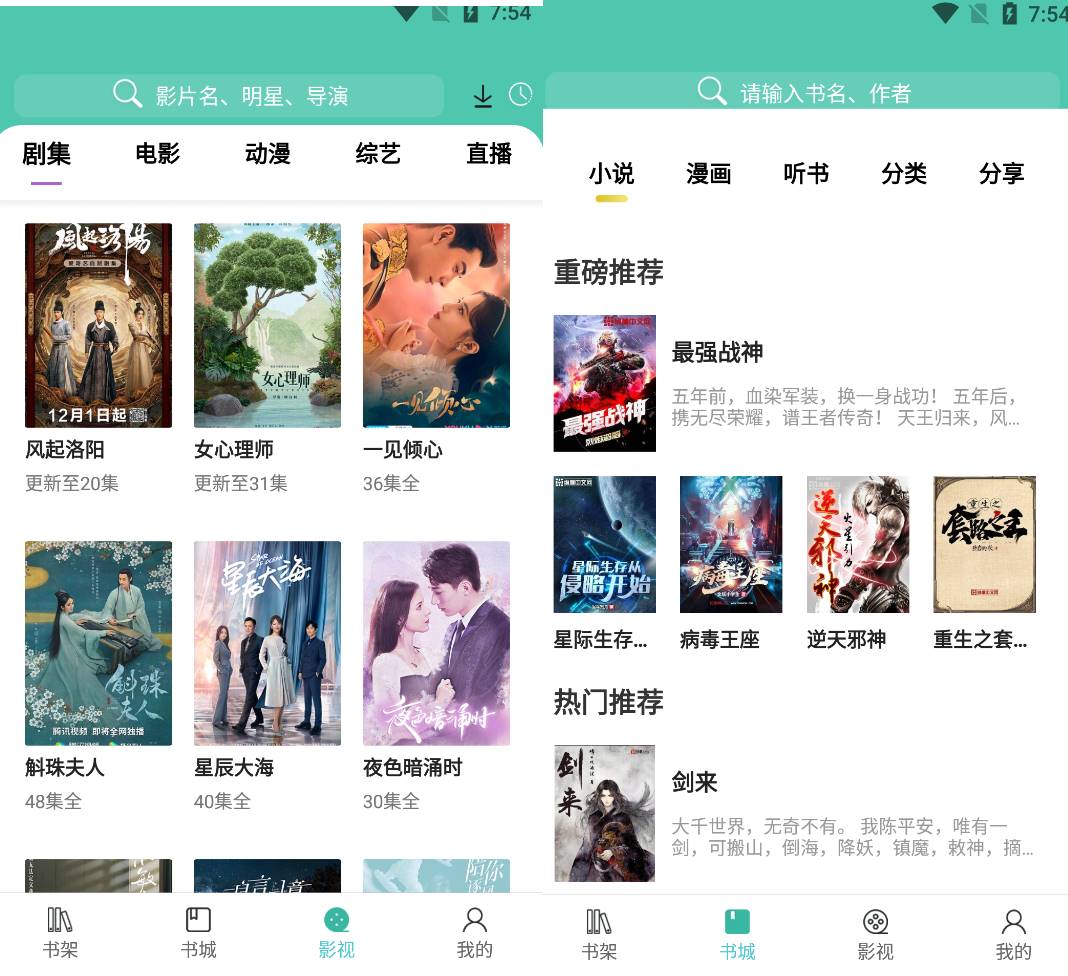Open the series 斛珠夫人

pos(98,643)
